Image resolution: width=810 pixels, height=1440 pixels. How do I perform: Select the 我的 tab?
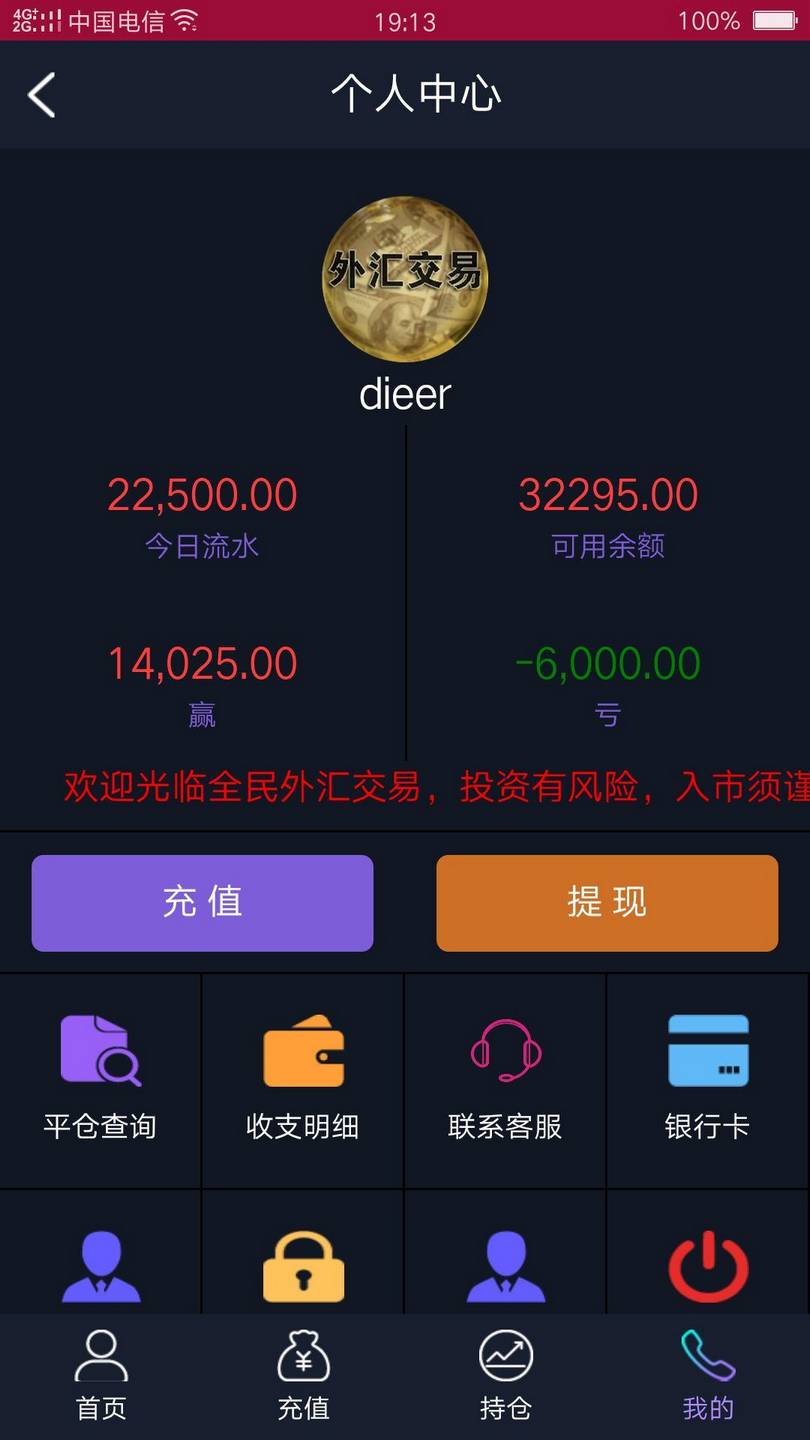pyautogui.click(x=708, y=1376)
